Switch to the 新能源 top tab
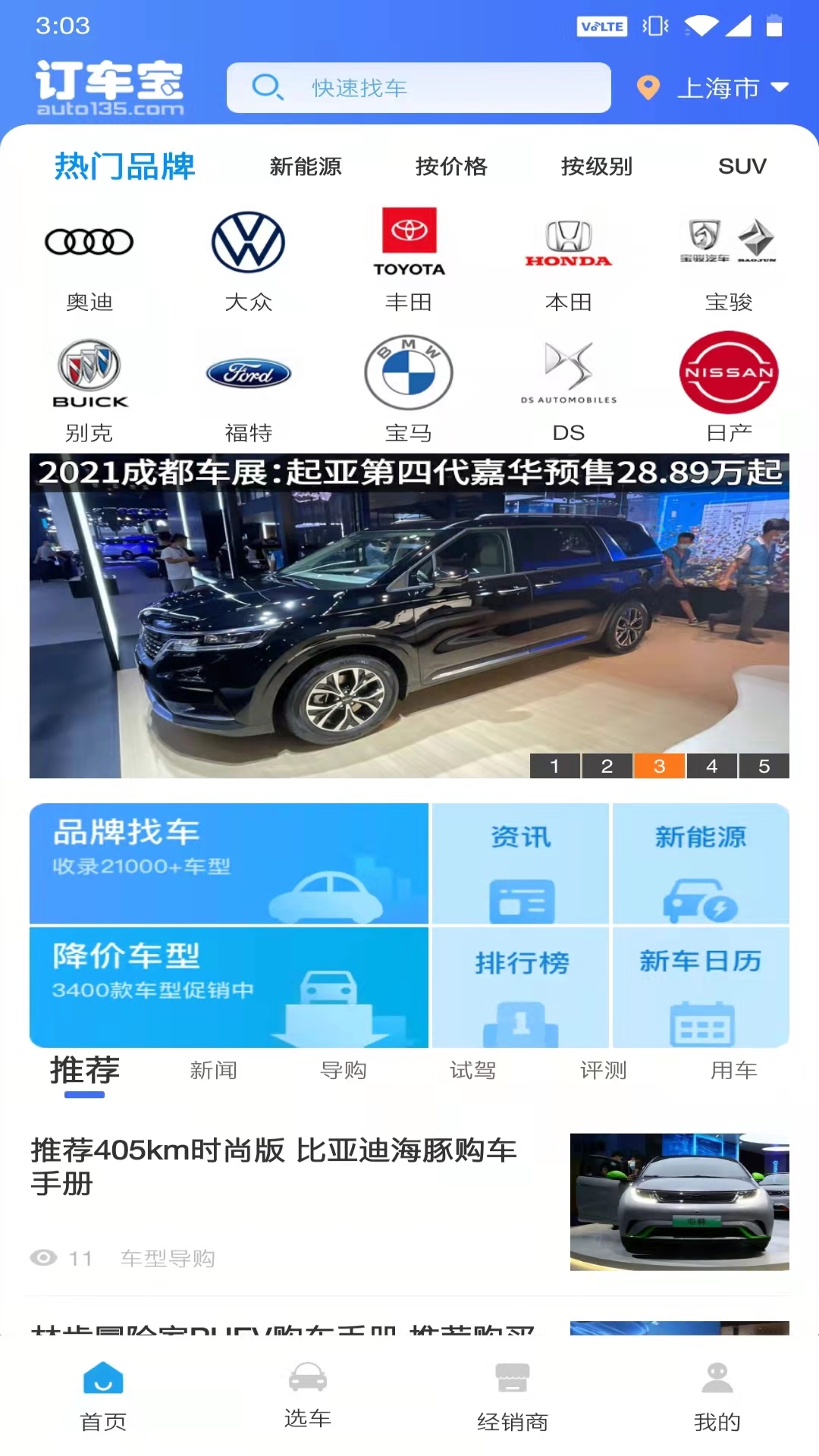The height and width of the screenshot is (1456, 819). point(306,166)
